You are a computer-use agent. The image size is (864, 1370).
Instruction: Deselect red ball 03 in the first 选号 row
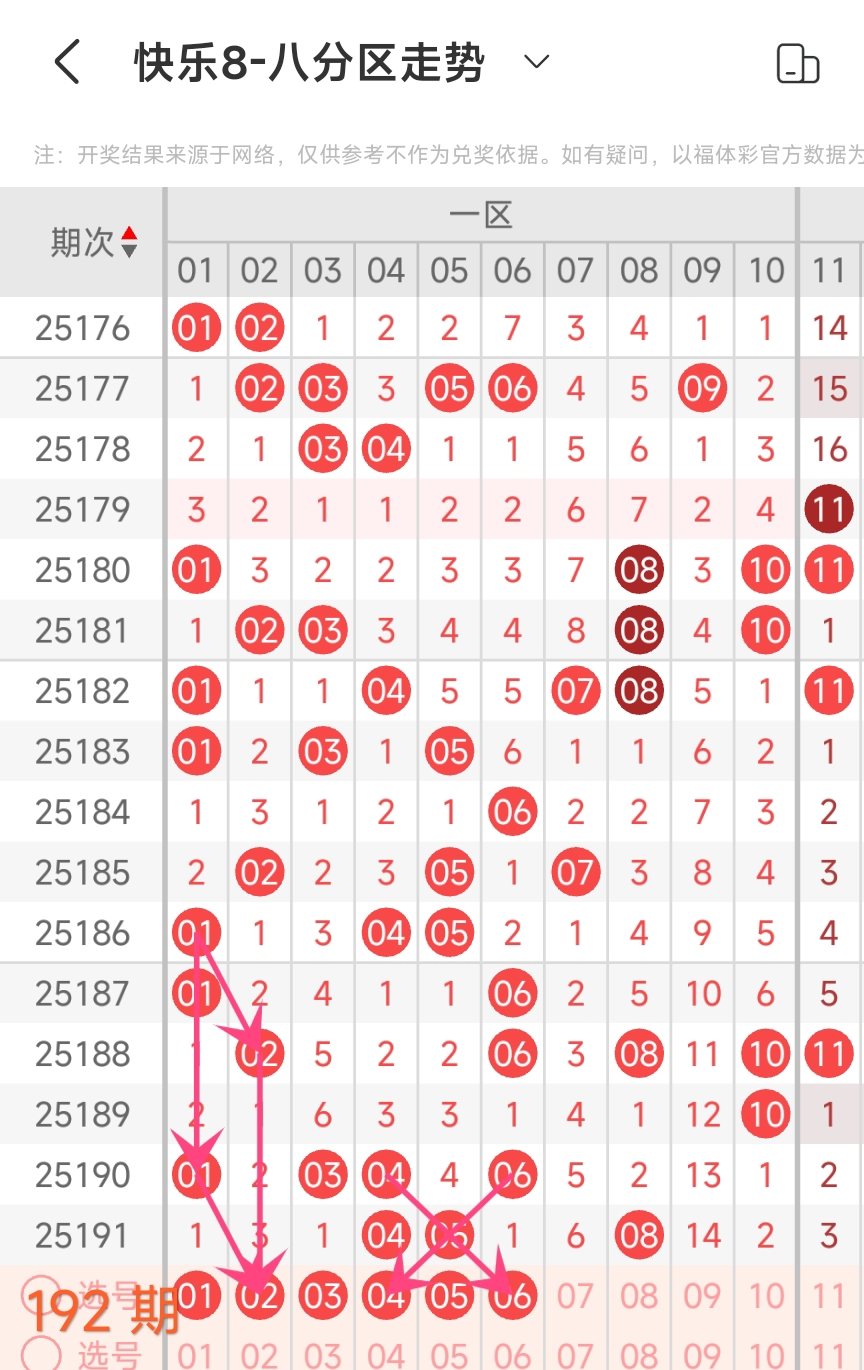[322, 1296]
